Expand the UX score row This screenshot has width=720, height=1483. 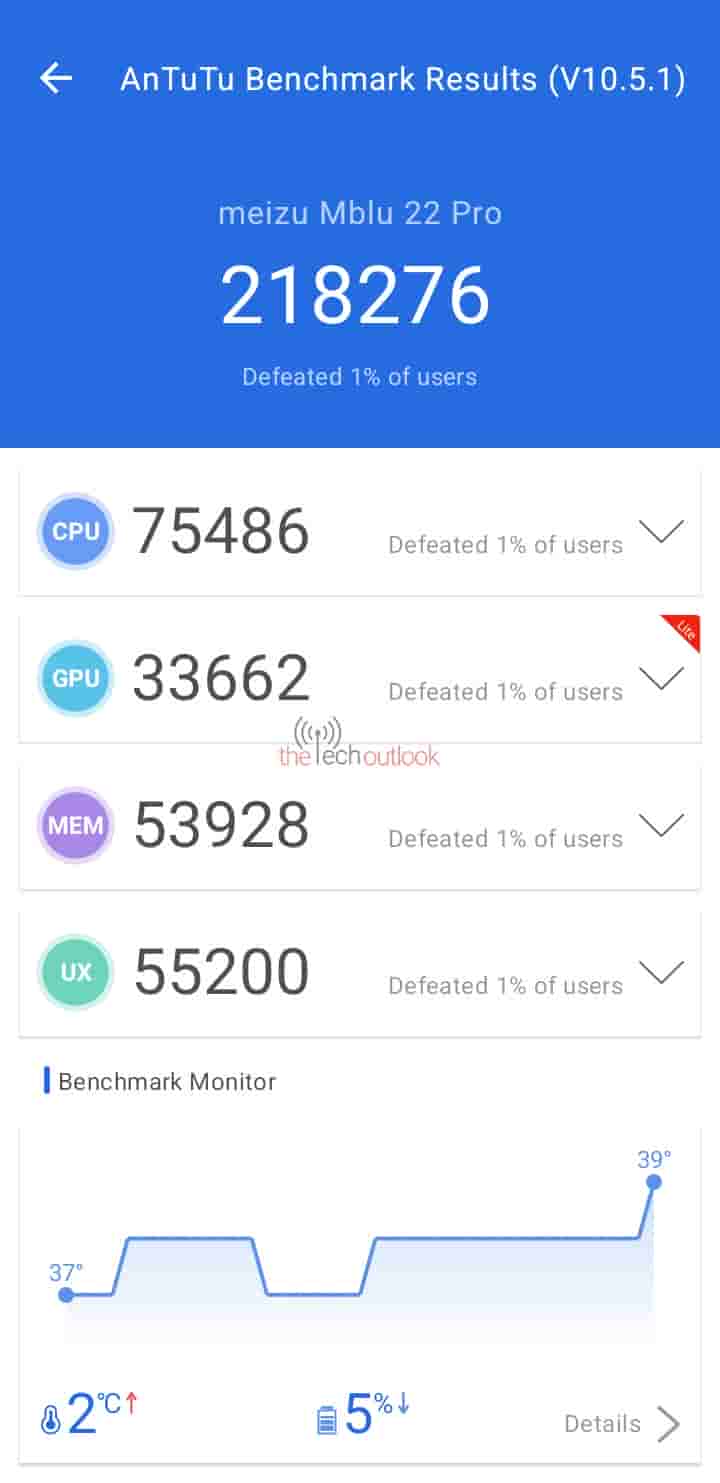tap(661, 972)
